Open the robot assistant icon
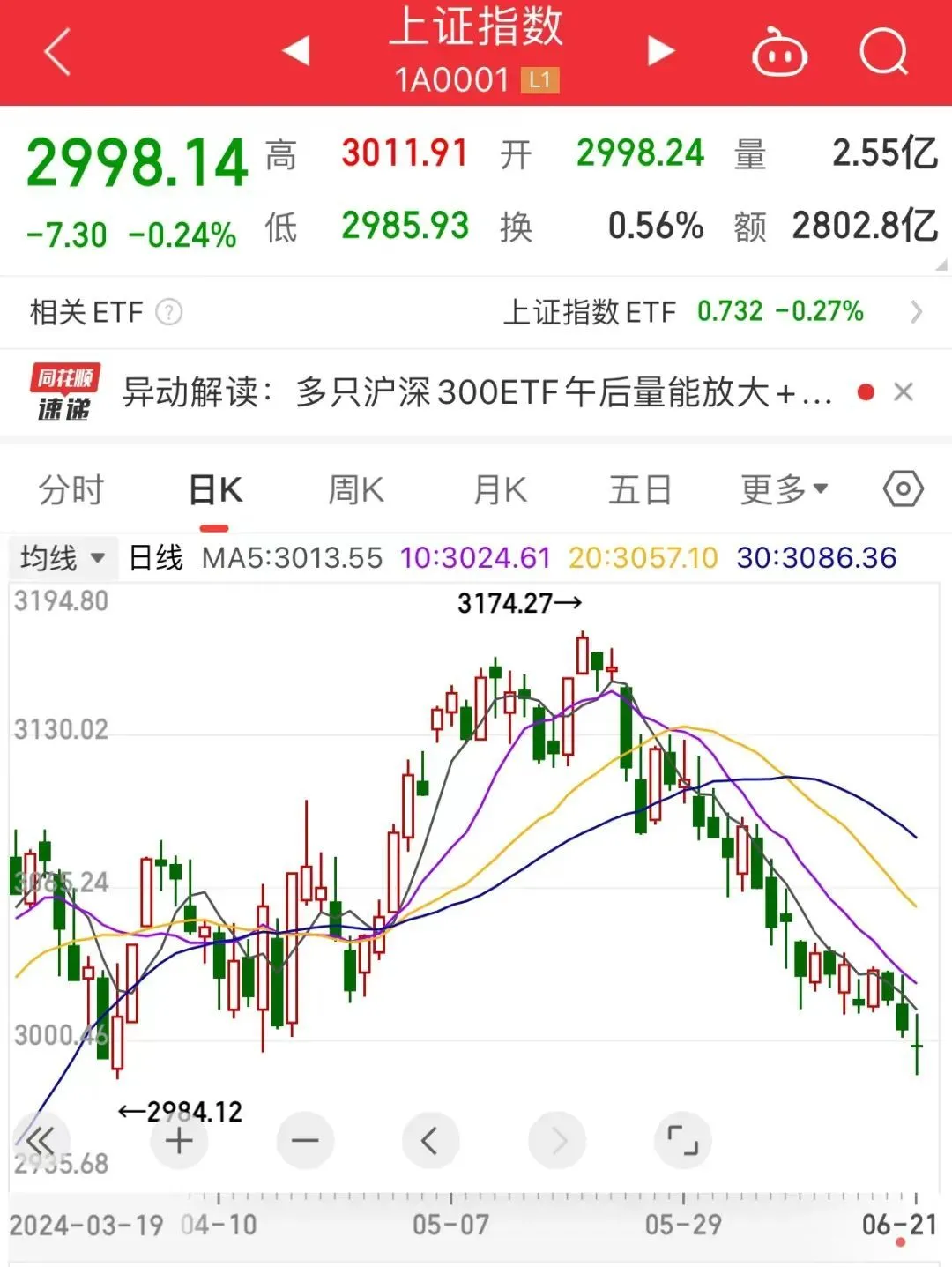 click(779, 52)
